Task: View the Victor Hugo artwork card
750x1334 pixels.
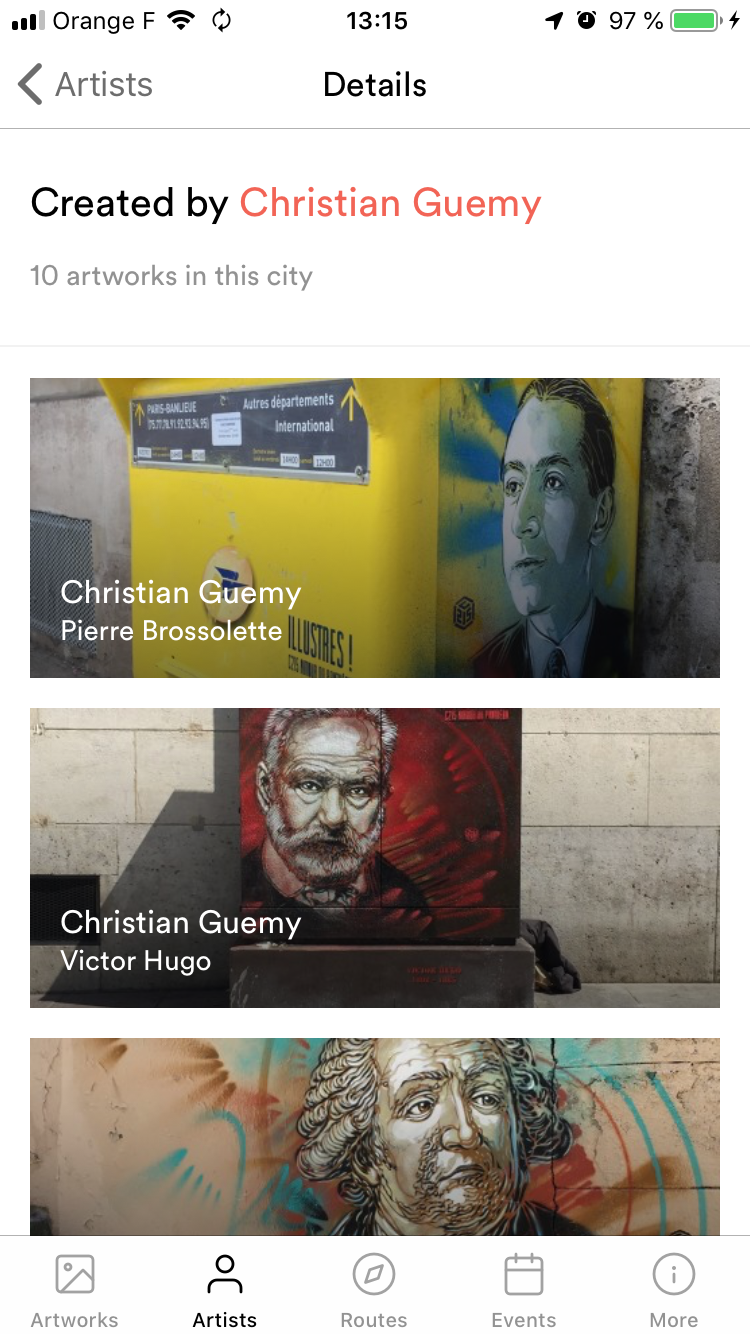Action: (x=375, y=858)
